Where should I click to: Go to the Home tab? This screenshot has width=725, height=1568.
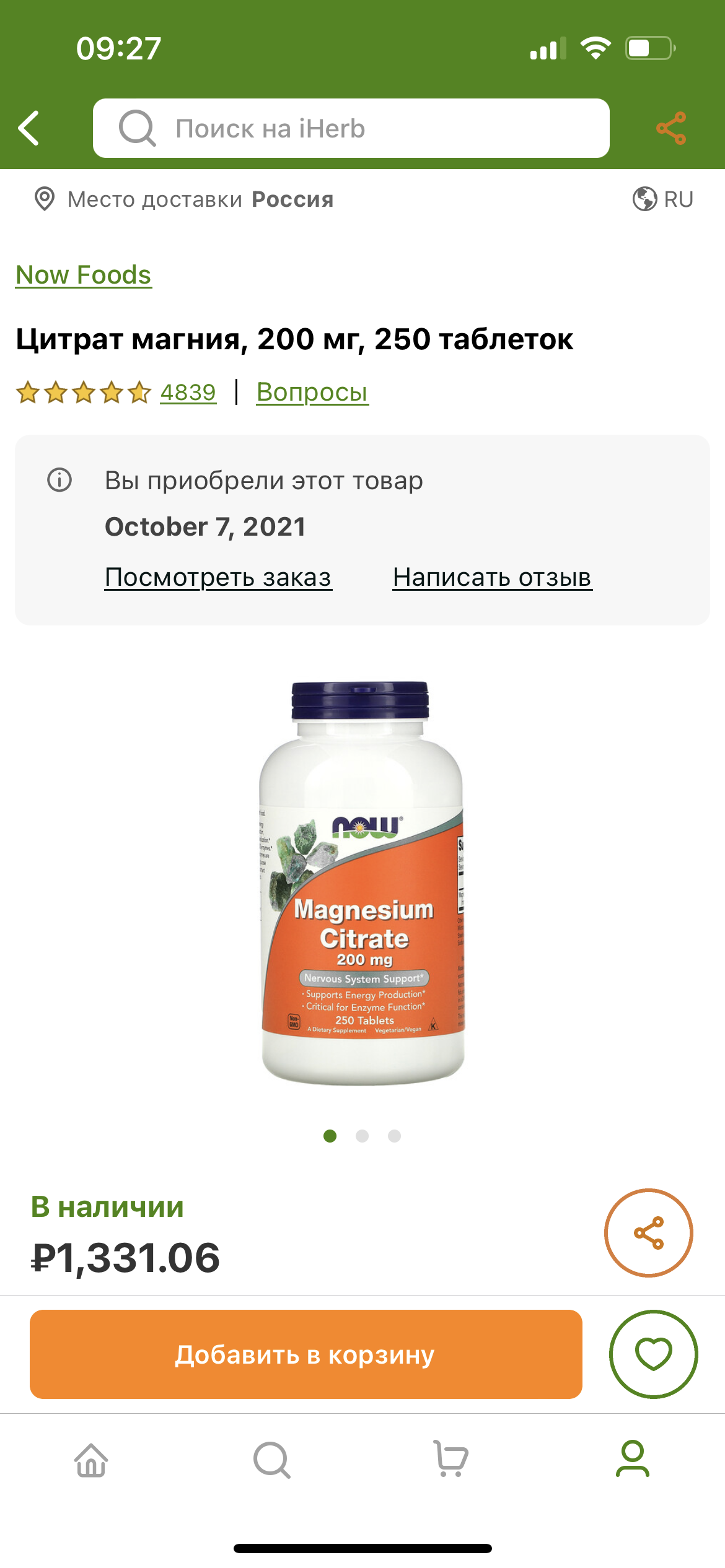pyautogui.click(x=92, y=1460)
